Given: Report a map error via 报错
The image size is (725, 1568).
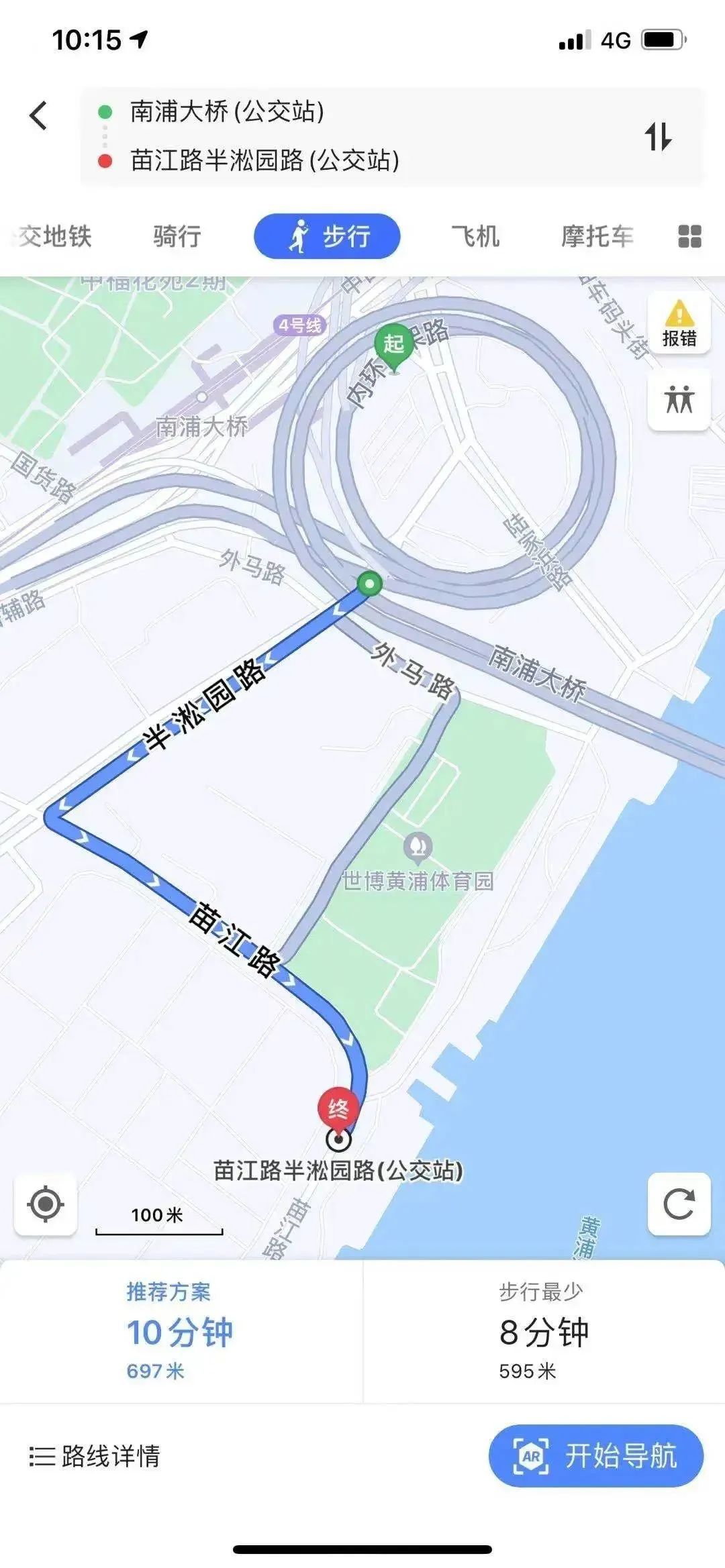Looking at the screenshot, I should [x=679, y=323].
